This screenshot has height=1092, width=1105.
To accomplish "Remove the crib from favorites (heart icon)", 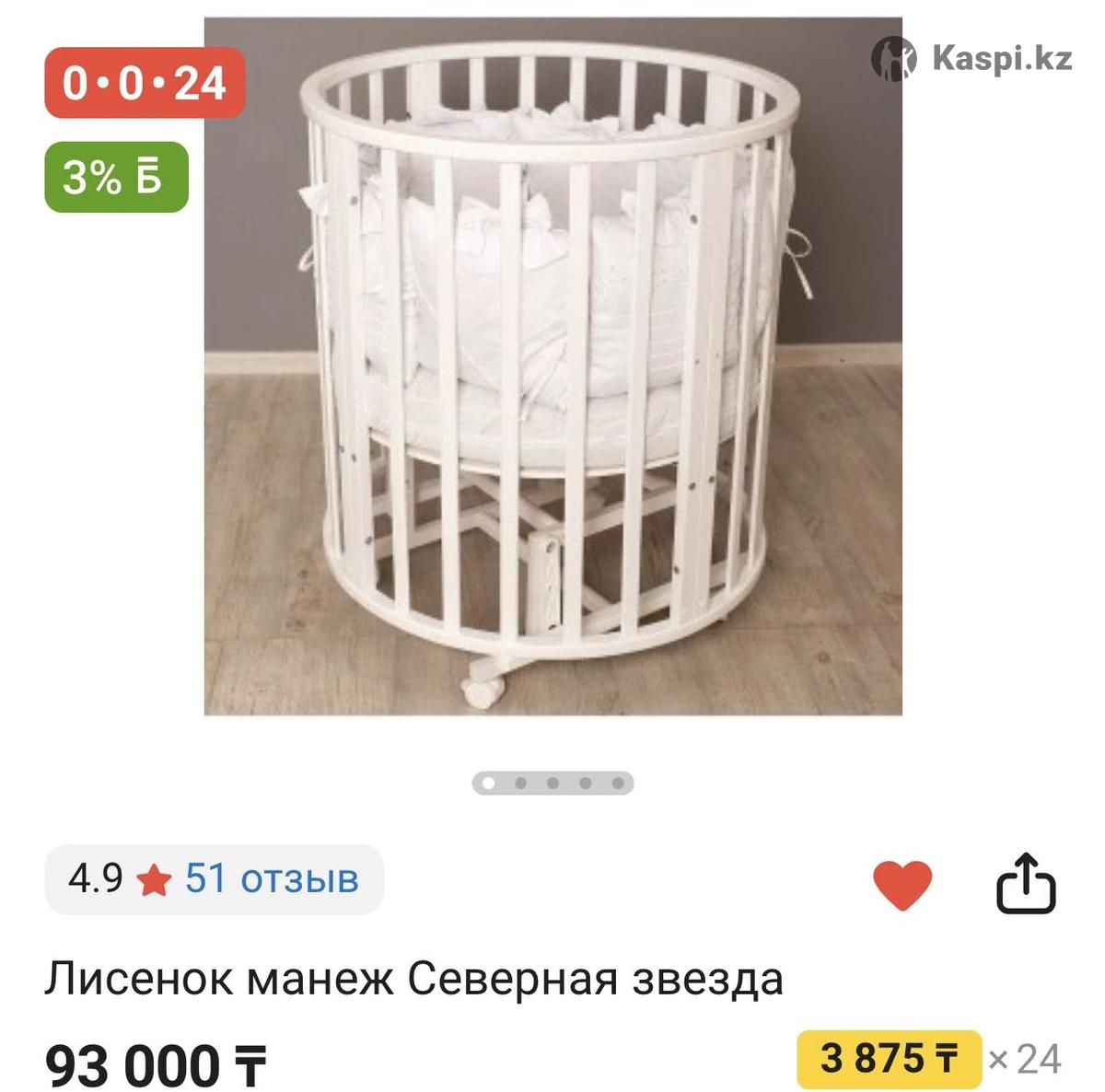I will 901,884.
